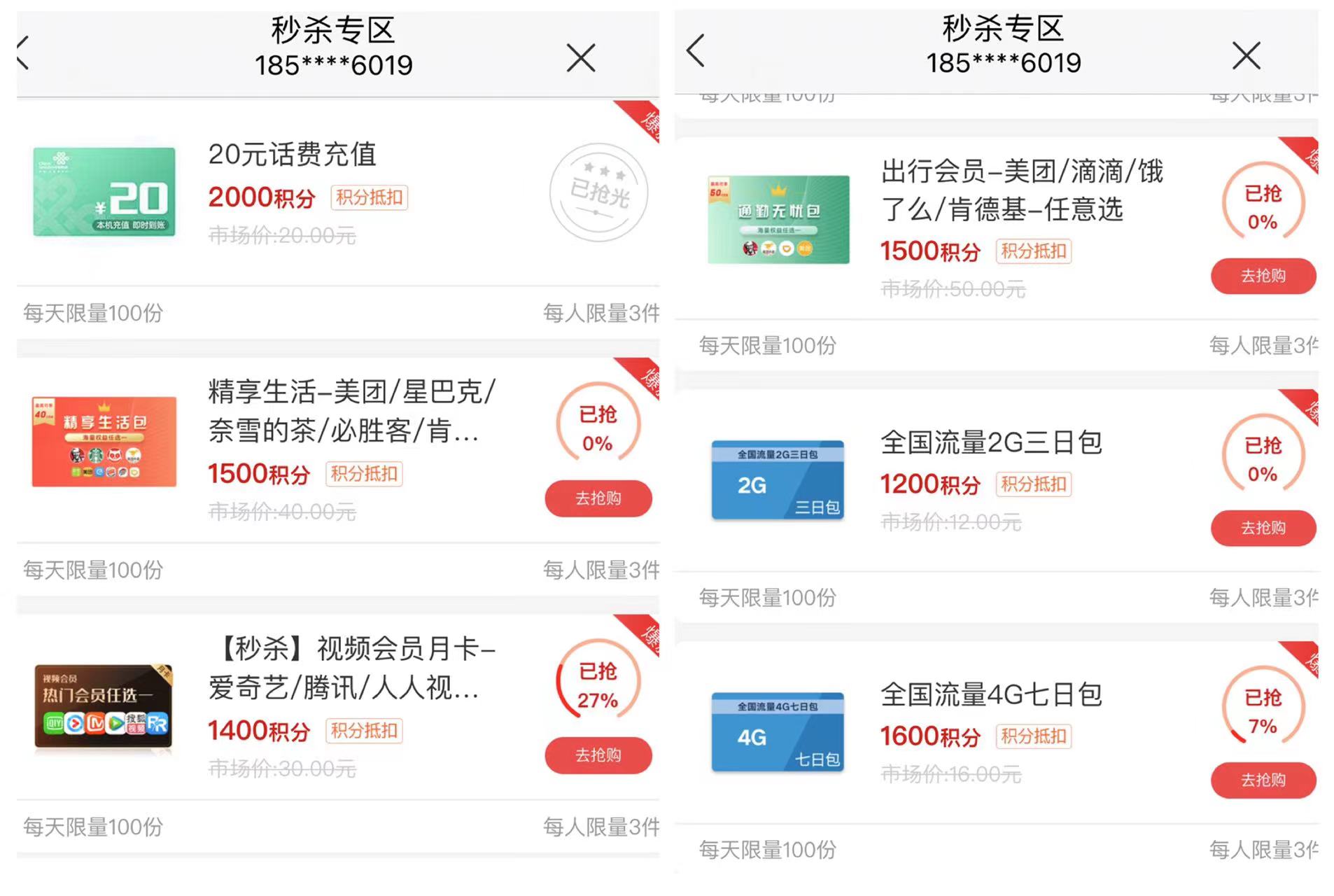Open the 通勤无忧包 product image
Viewport: 1334px width, 896px height.
(x=778, y=220)
